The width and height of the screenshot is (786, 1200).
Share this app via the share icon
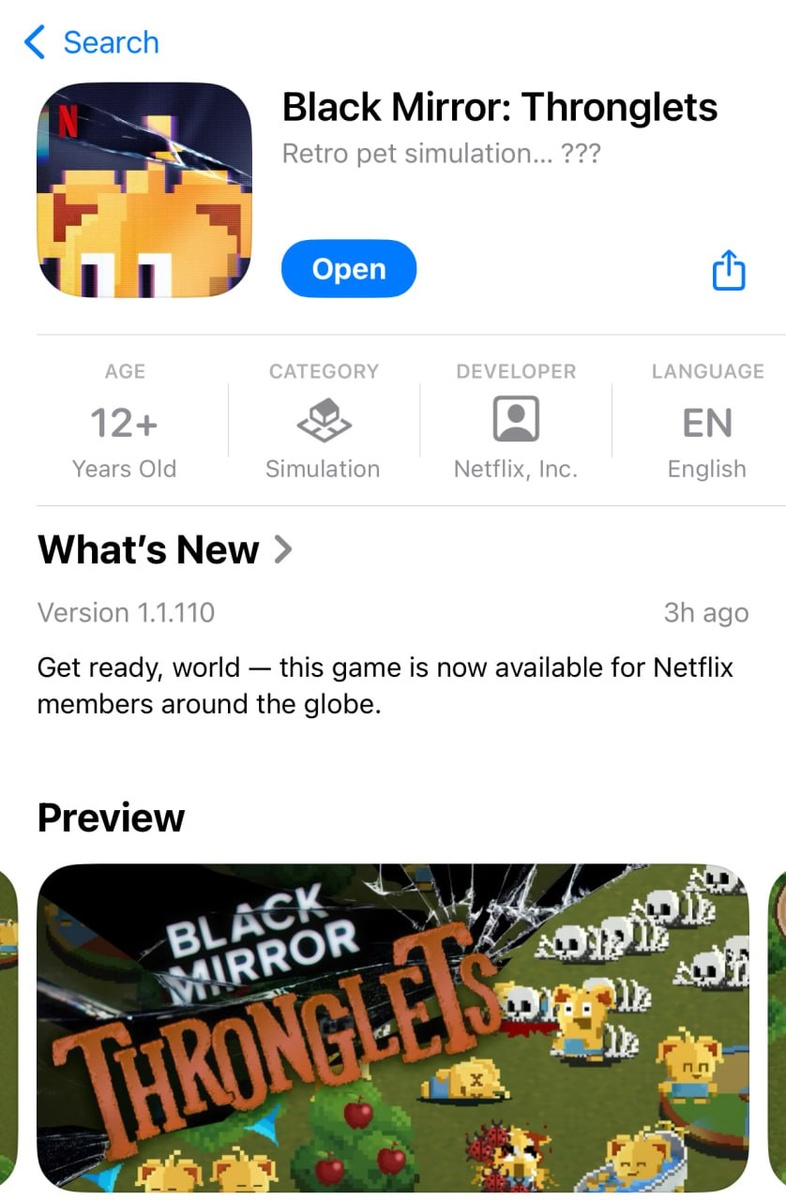point(728,270)
